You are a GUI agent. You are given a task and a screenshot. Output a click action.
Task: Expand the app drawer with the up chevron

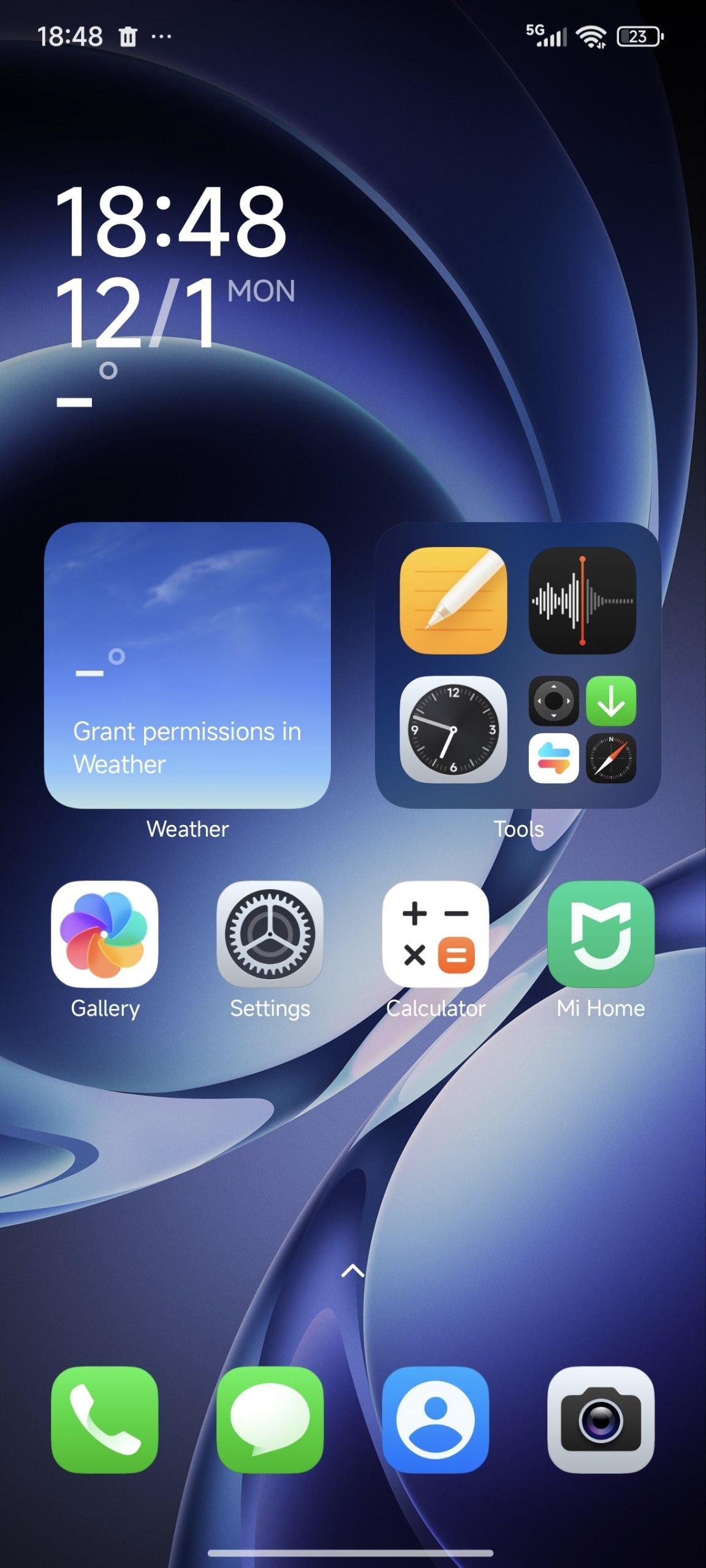tap(352, 1272)
